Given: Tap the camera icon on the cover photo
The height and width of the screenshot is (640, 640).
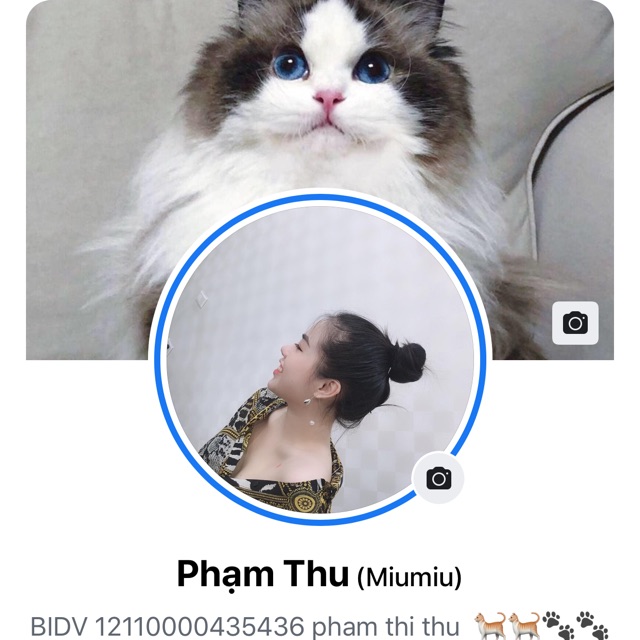Looking at the screenshot, I should (575, 323).
